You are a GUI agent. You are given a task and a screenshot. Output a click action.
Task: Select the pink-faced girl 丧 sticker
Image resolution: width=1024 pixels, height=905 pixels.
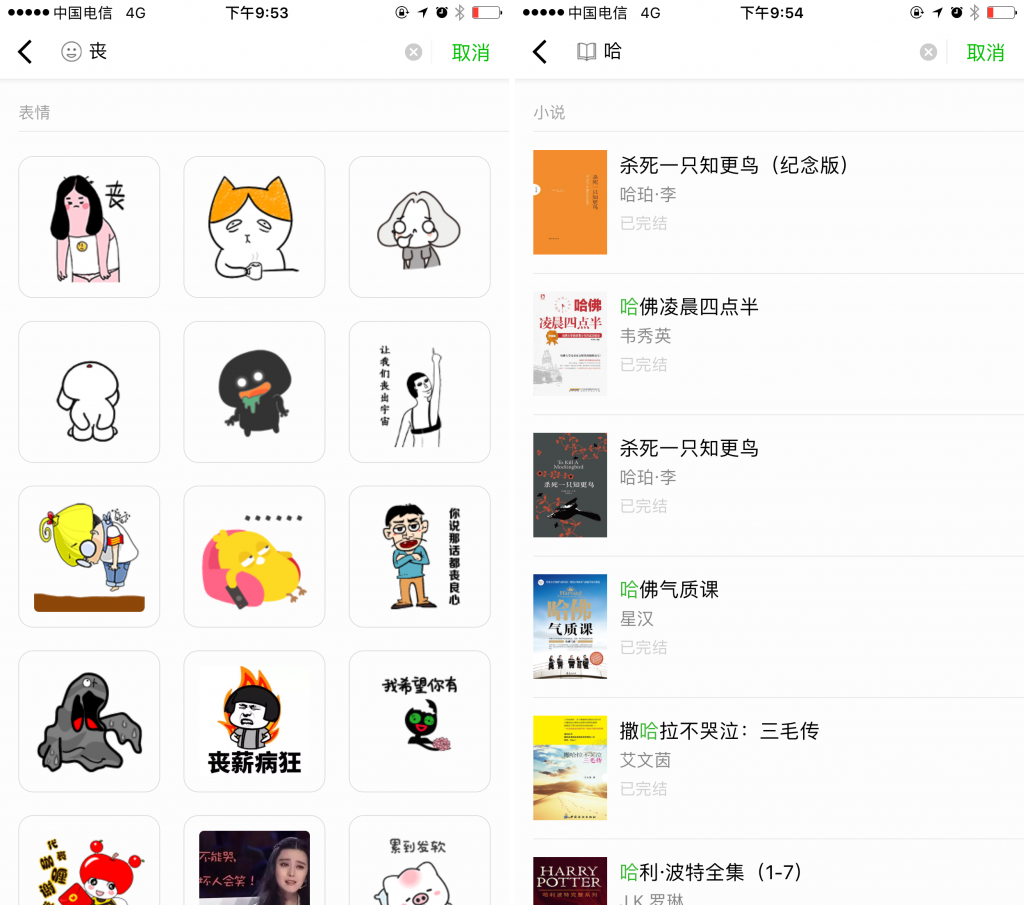(x=89, y=227)
